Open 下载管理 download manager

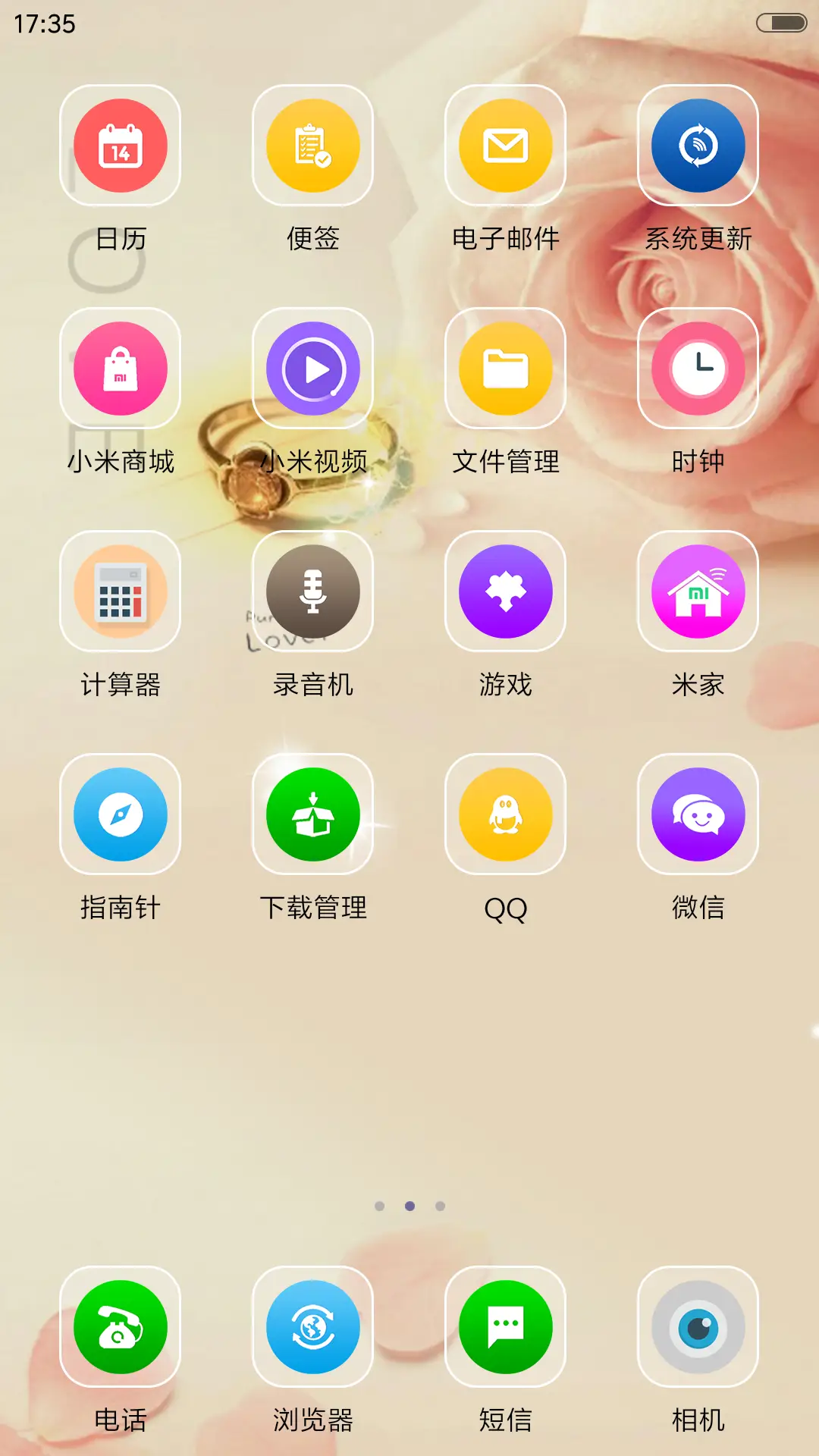click(x=313, y=814)
